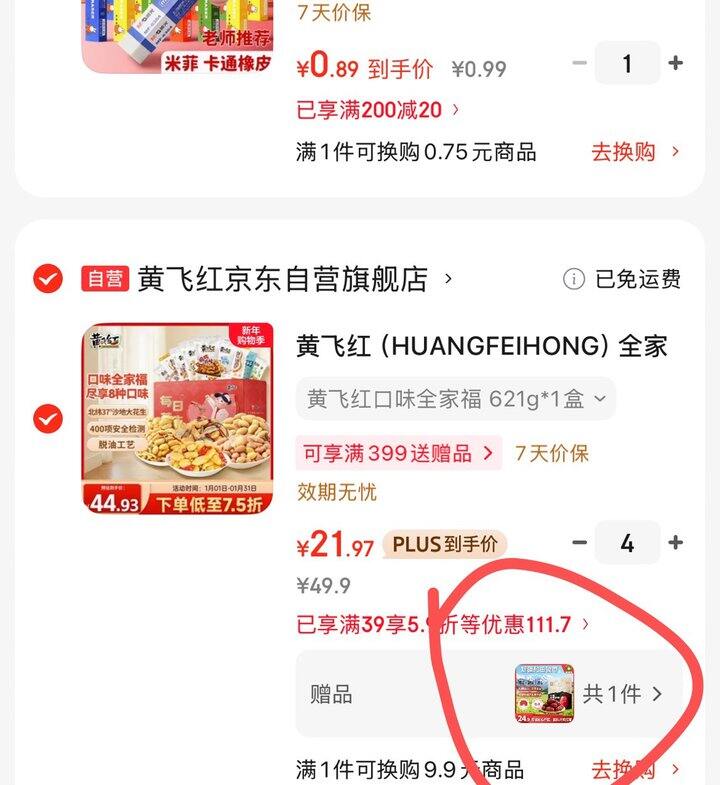View the 赠品 共1件 gift row
This screenshot has height=785, width=720.
(588, 693)
